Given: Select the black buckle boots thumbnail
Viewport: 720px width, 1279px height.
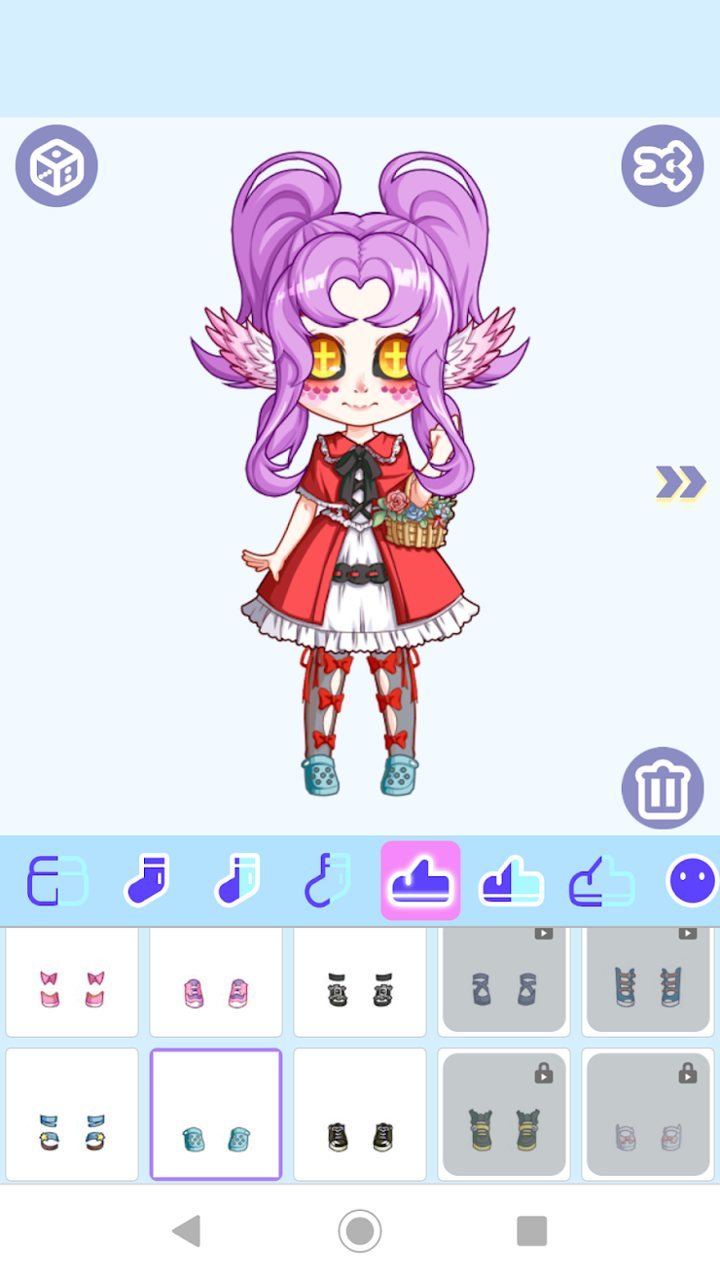Looking at the screenshot, I should point(360,980).
